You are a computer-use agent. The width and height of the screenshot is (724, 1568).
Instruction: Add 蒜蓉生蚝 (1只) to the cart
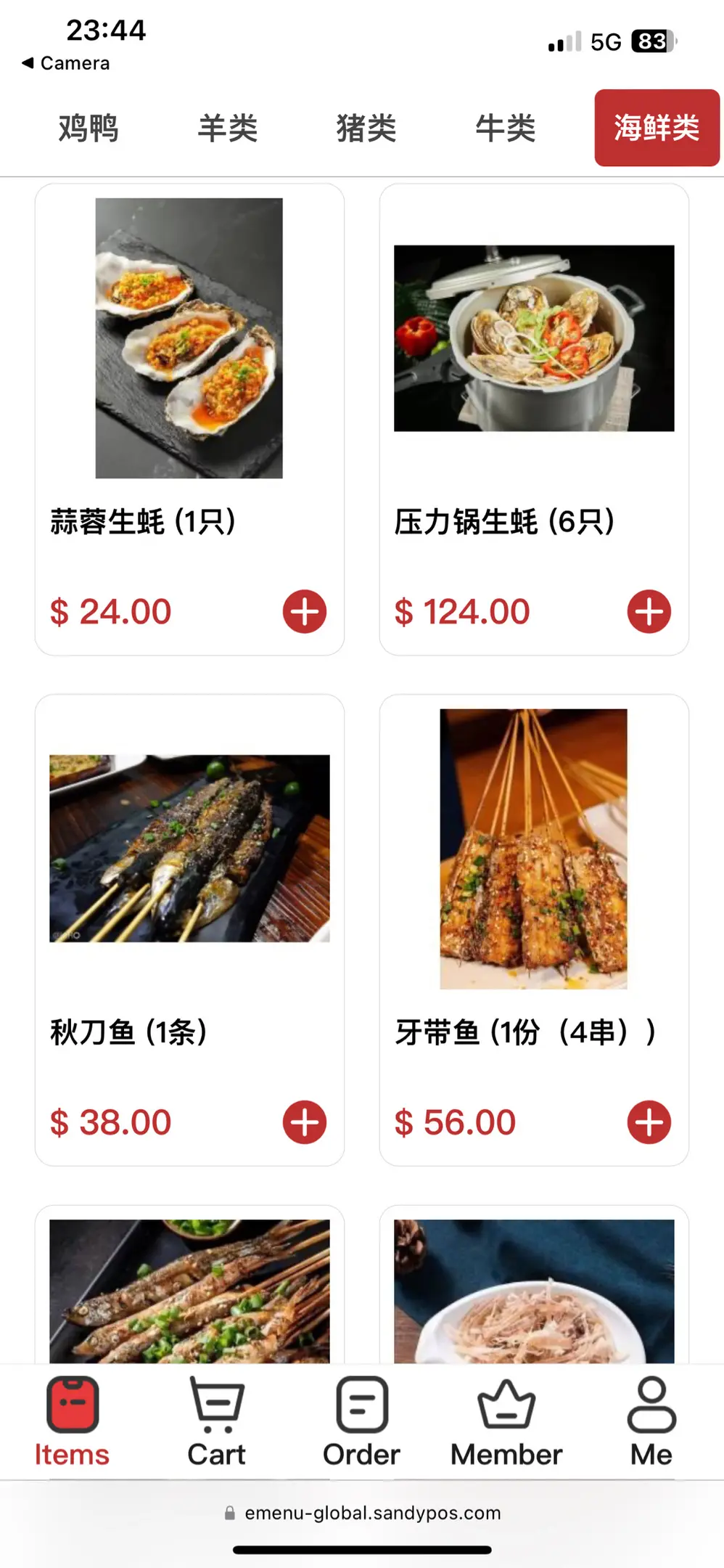(x=305, y=611)
